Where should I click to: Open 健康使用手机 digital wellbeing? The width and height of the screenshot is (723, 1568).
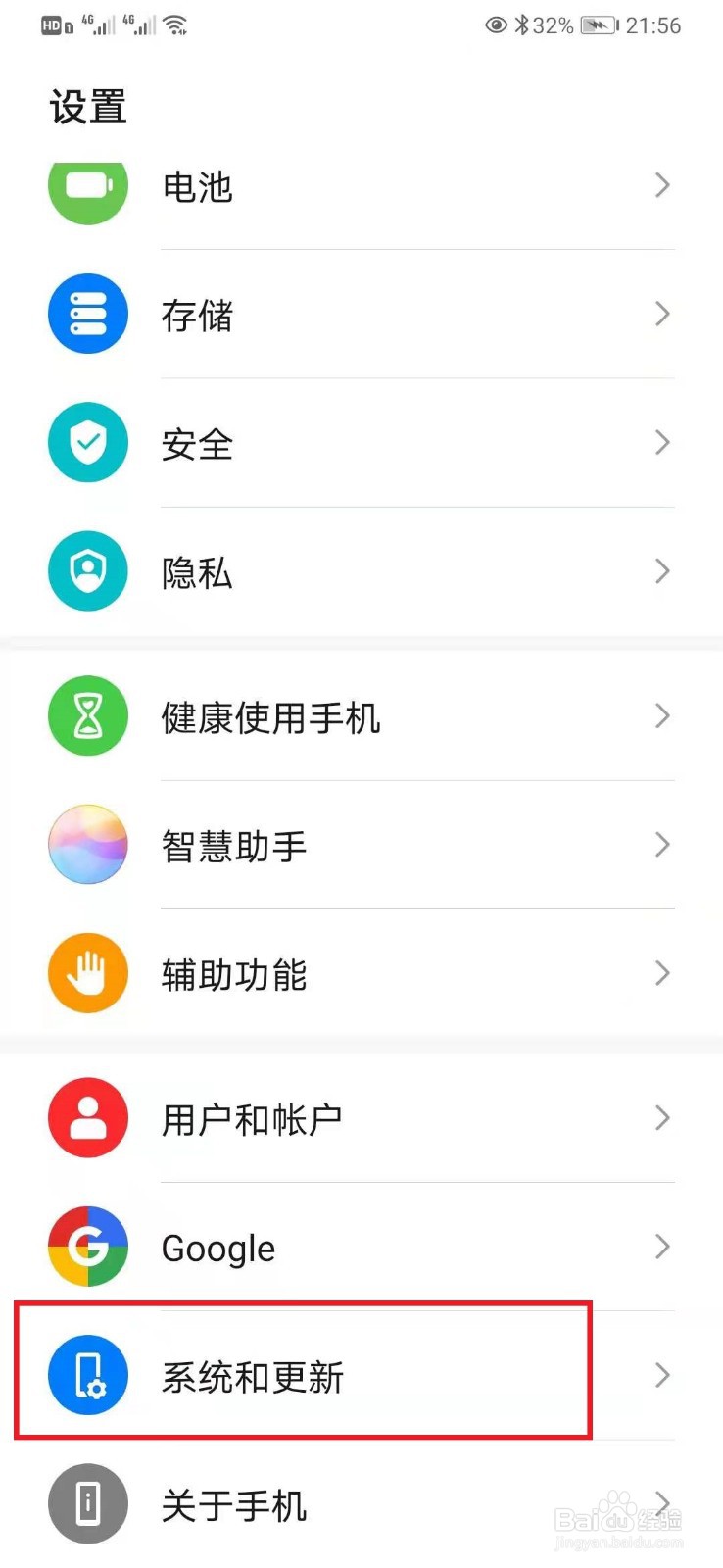tap(361, 716)
